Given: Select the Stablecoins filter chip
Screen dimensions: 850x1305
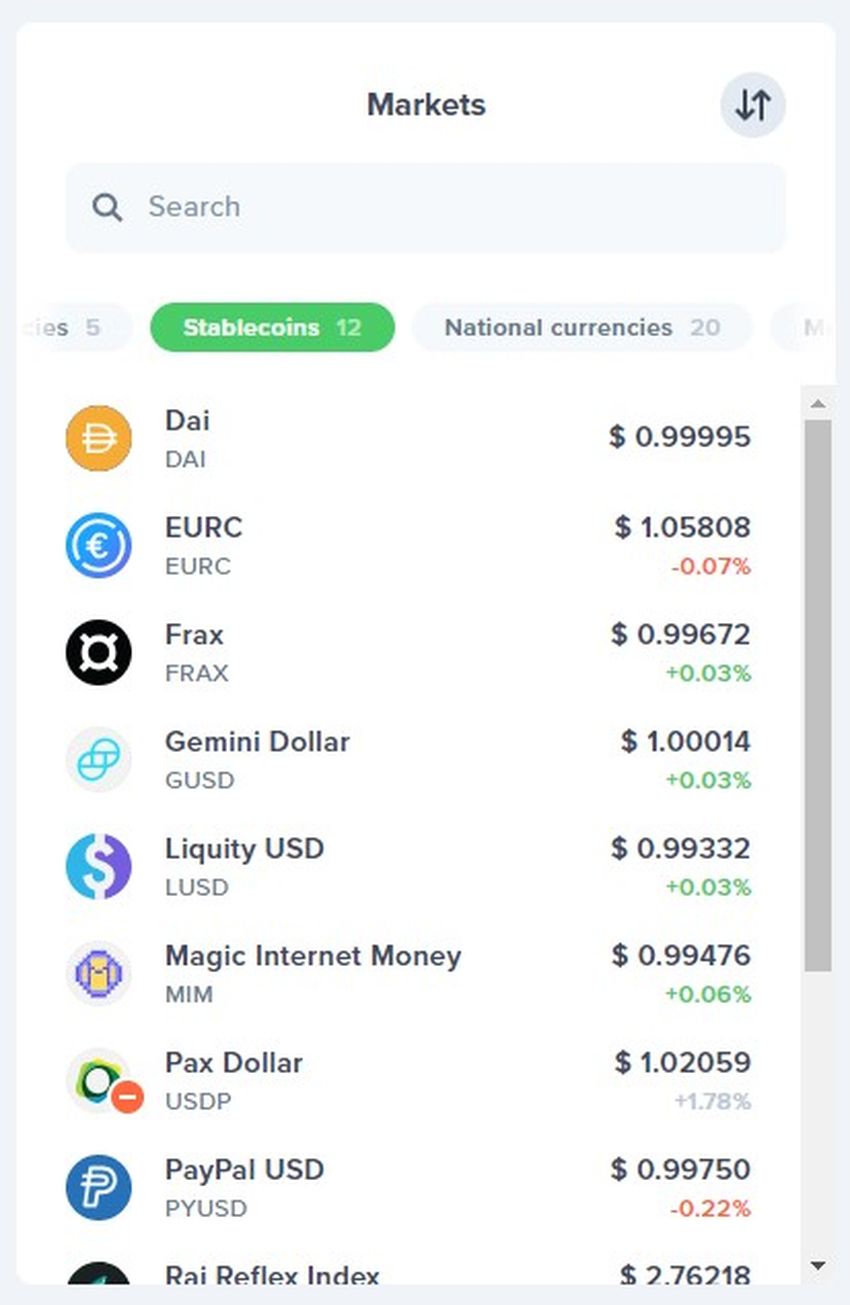Looking at the screenshot, I should coord(272,328).
